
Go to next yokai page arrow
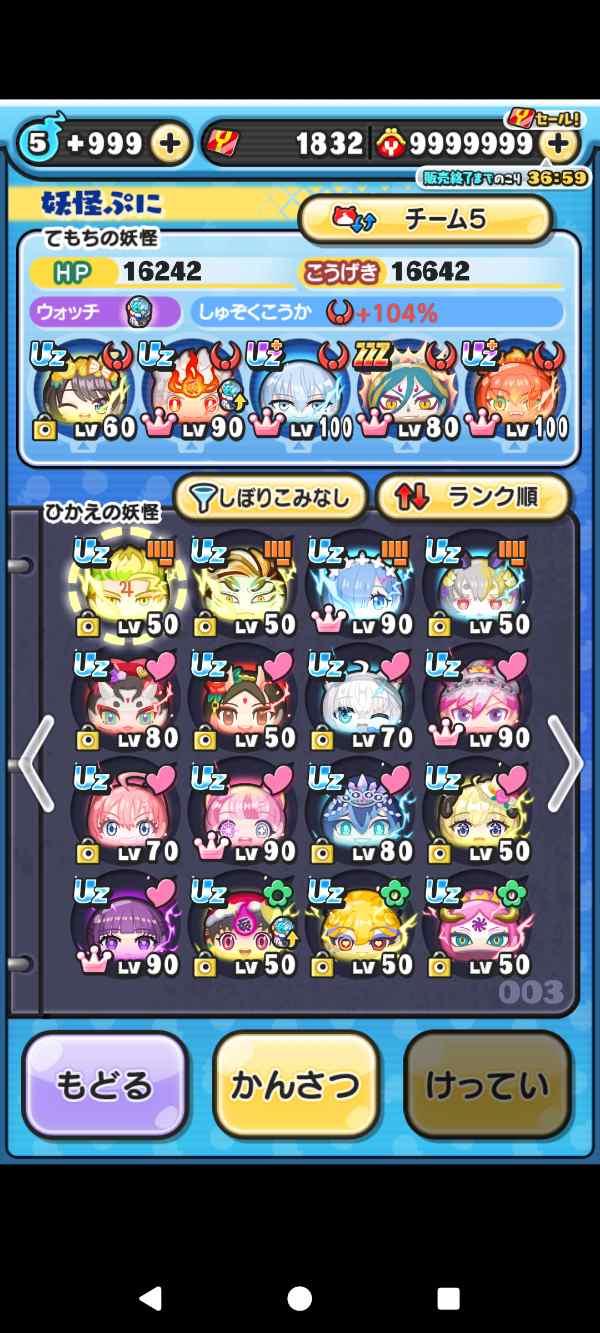tap(566, 764)
